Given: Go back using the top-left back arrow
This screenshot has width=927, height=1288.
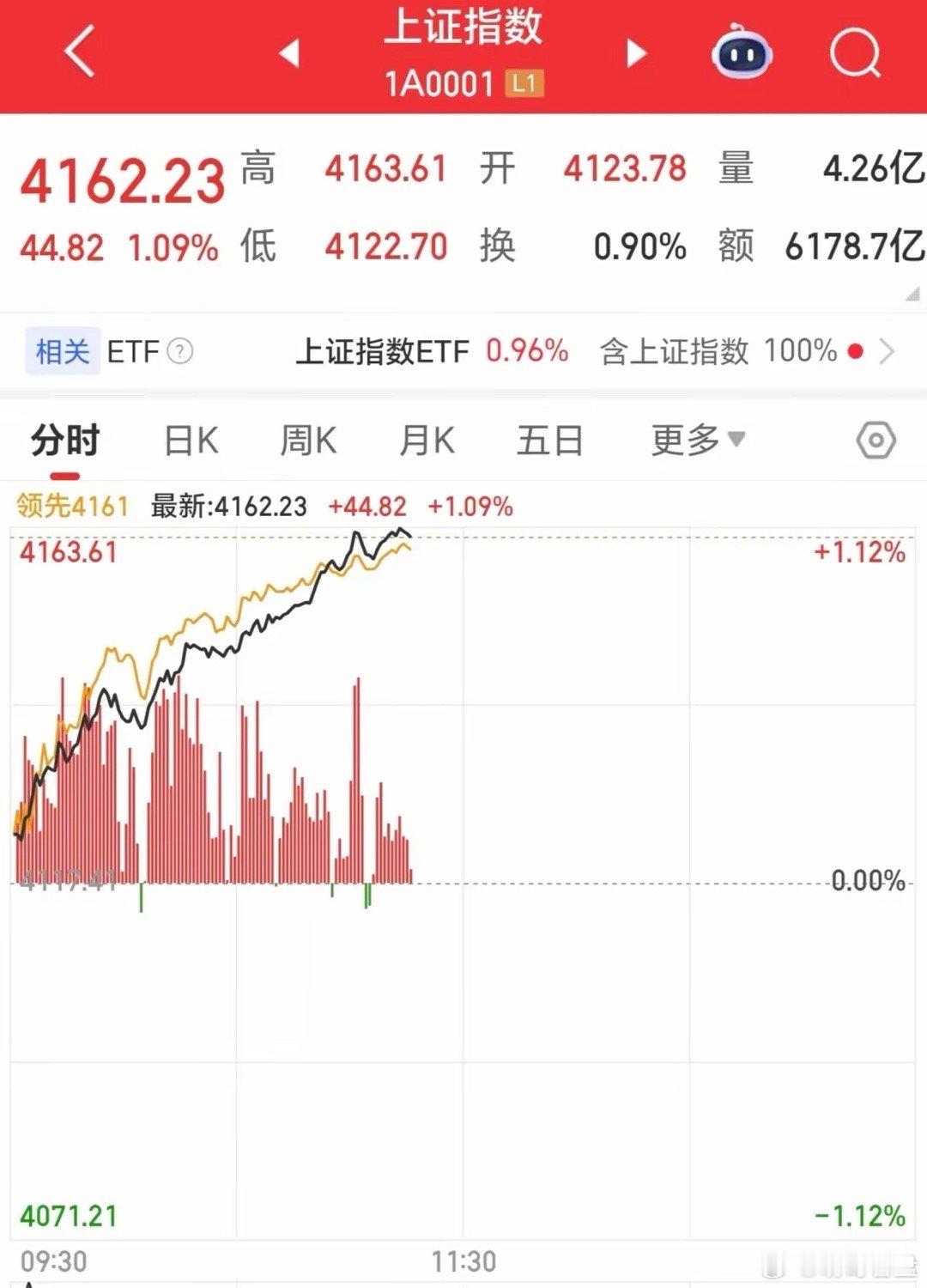Looking at the screenshot, I should click(x=77, y=53).
